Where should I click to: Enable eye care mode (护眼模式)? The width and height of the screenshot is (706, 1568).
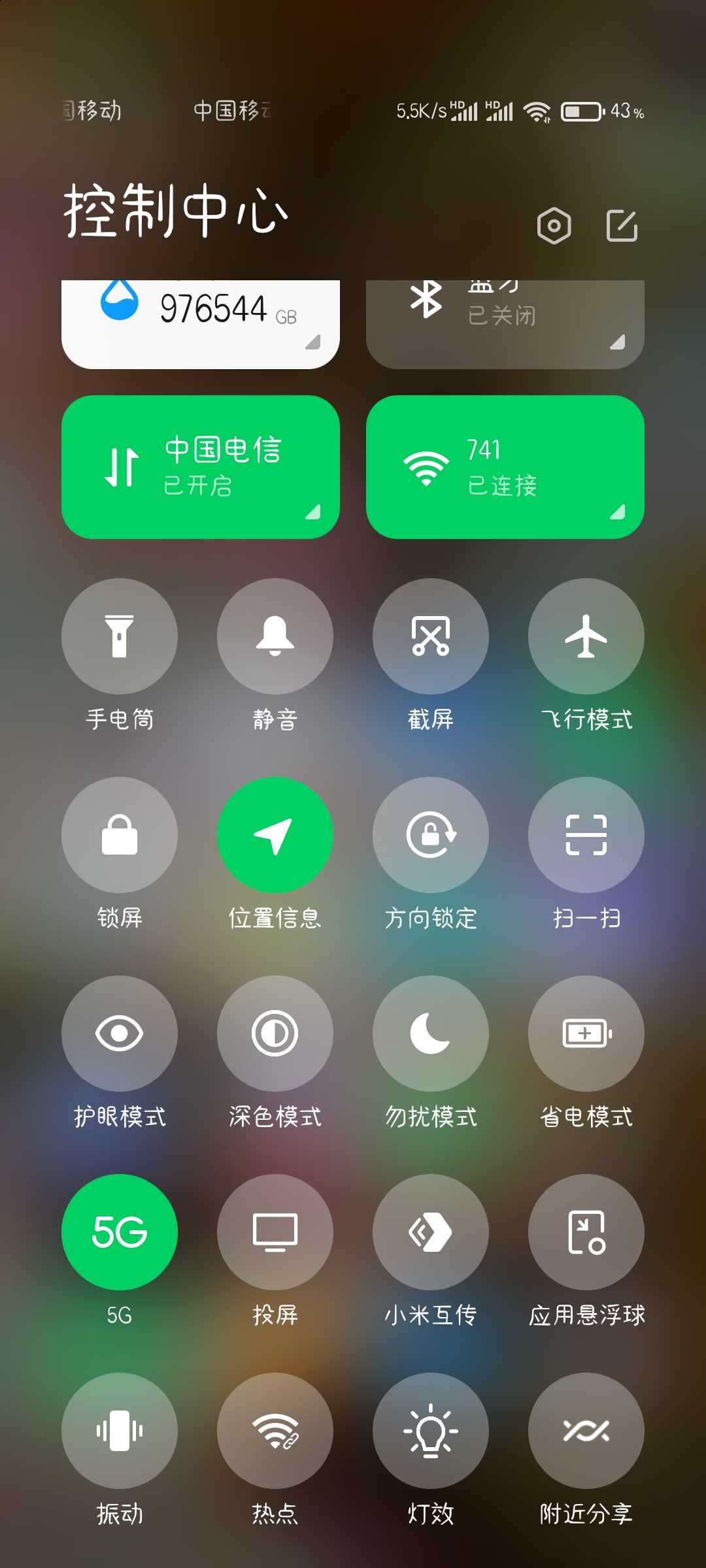tap(120, 1034)
